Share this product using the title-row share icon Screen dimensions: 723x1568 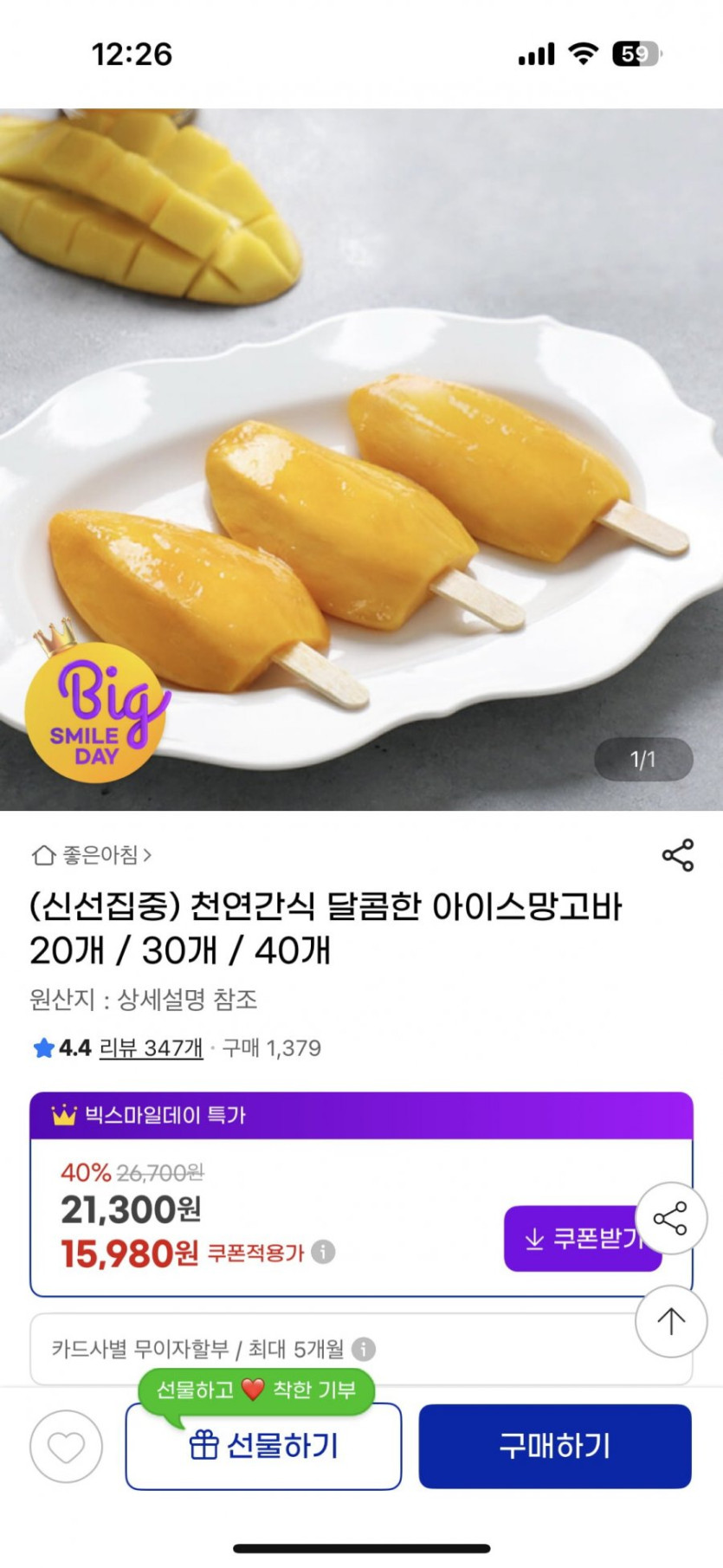677,855
